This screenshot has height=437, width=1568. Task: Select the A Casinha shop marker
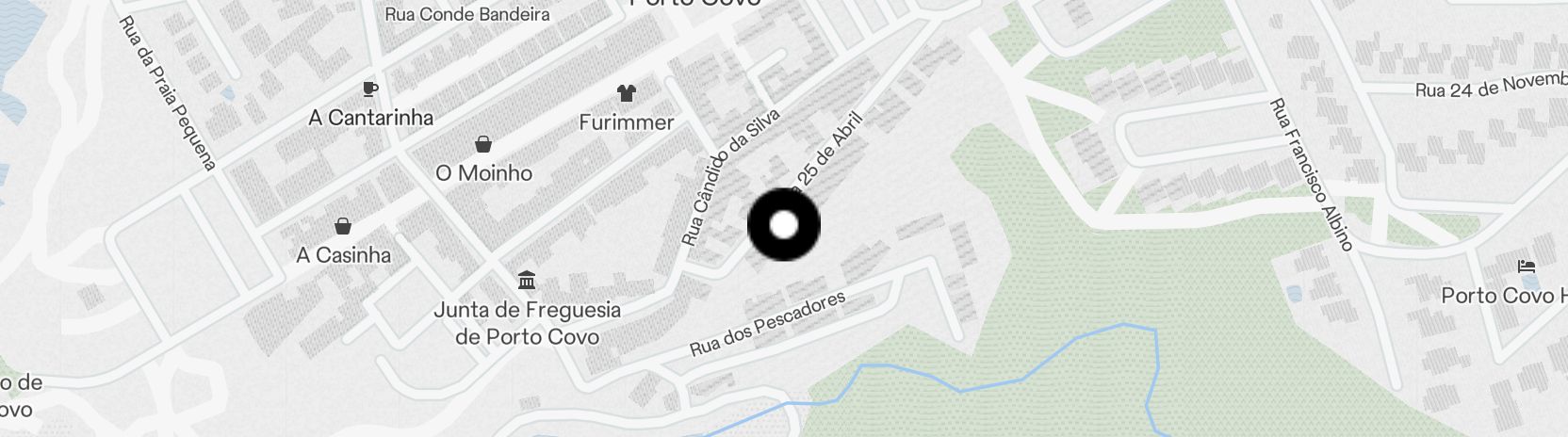[x=343, y=226]
